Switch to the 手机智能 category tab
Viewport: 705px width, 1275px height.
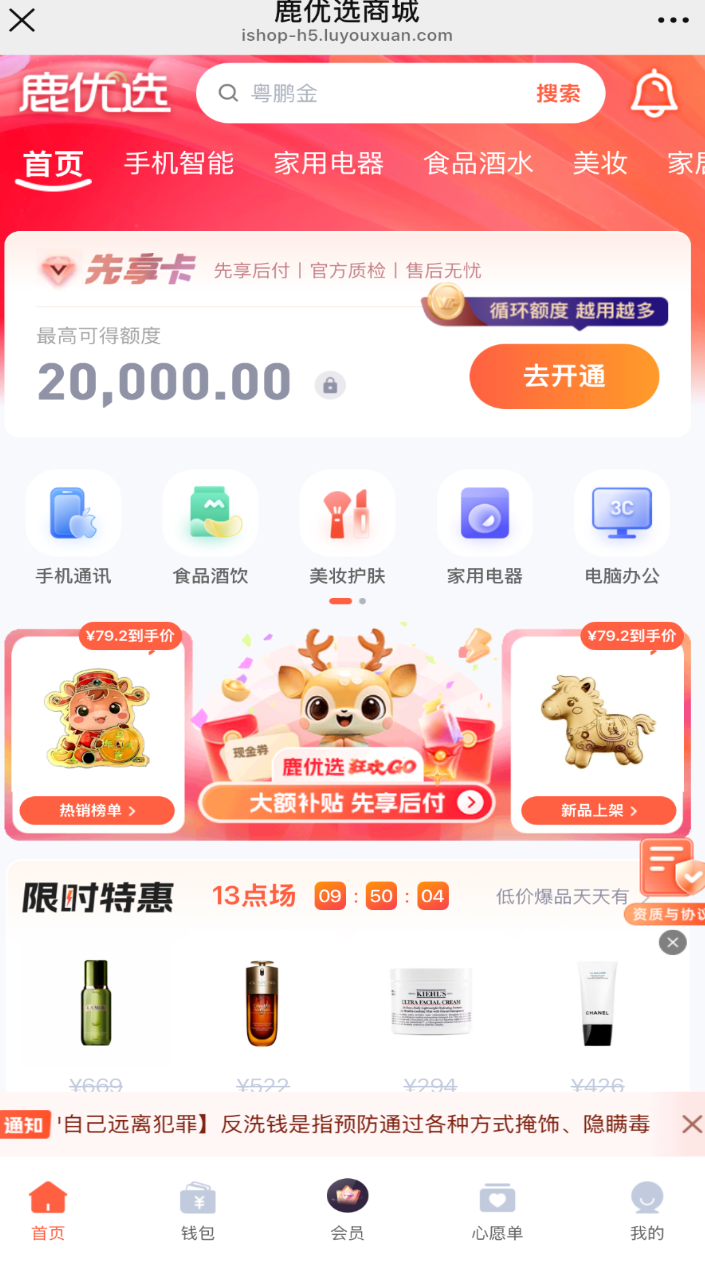coord(179,163)
